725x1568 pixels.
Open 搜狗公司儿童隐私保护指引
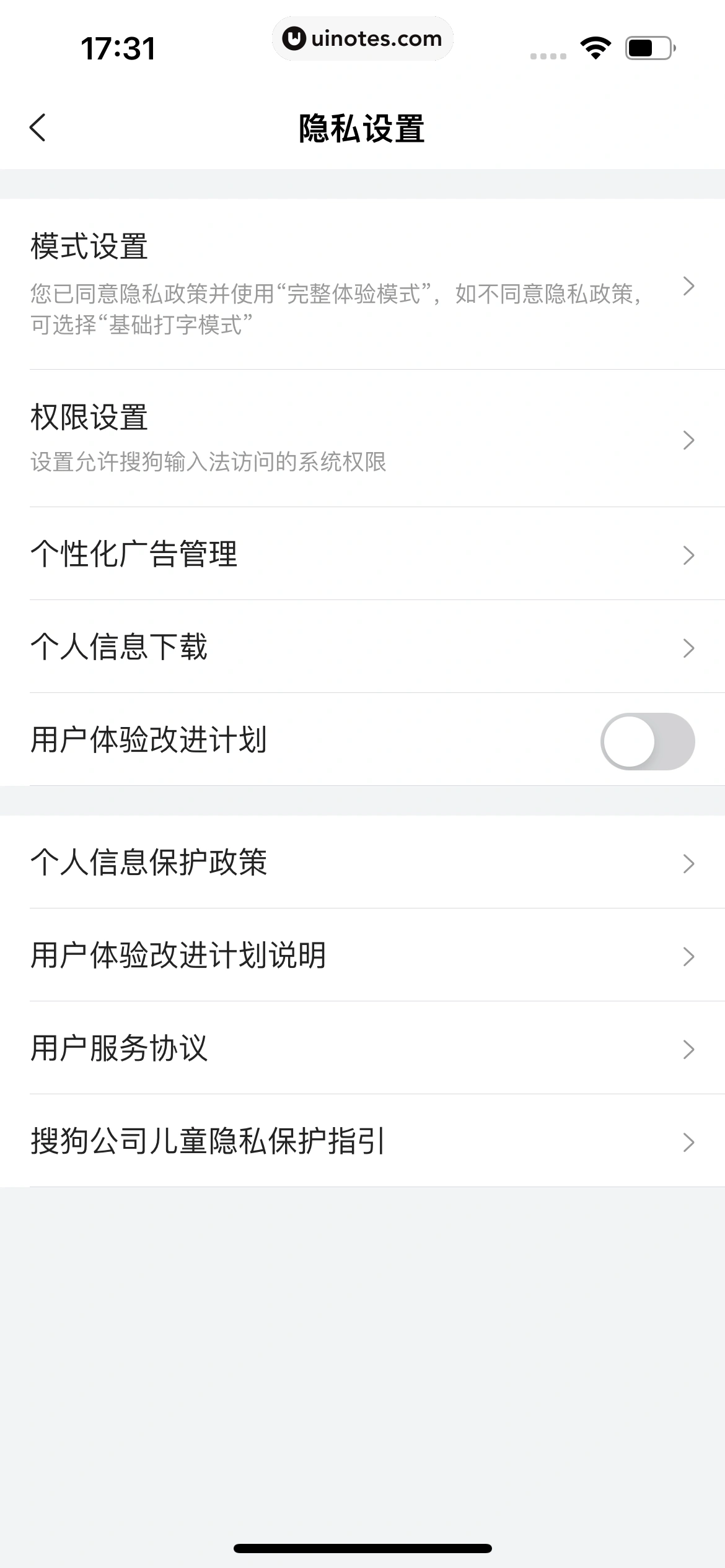(362, 1141)
